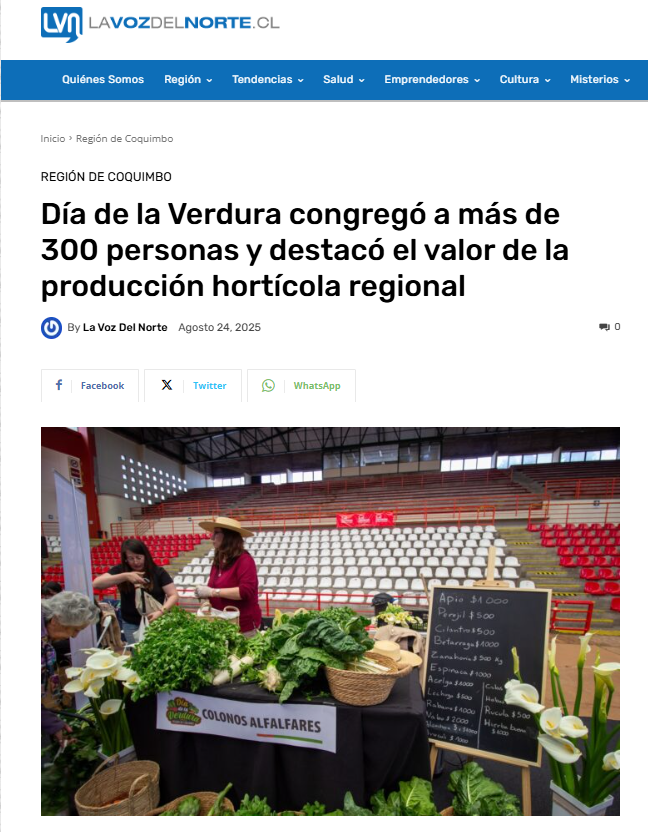Expand the Emprendedores menu
The width and height of the screenshot is (648, 832).
coord(432,79)
